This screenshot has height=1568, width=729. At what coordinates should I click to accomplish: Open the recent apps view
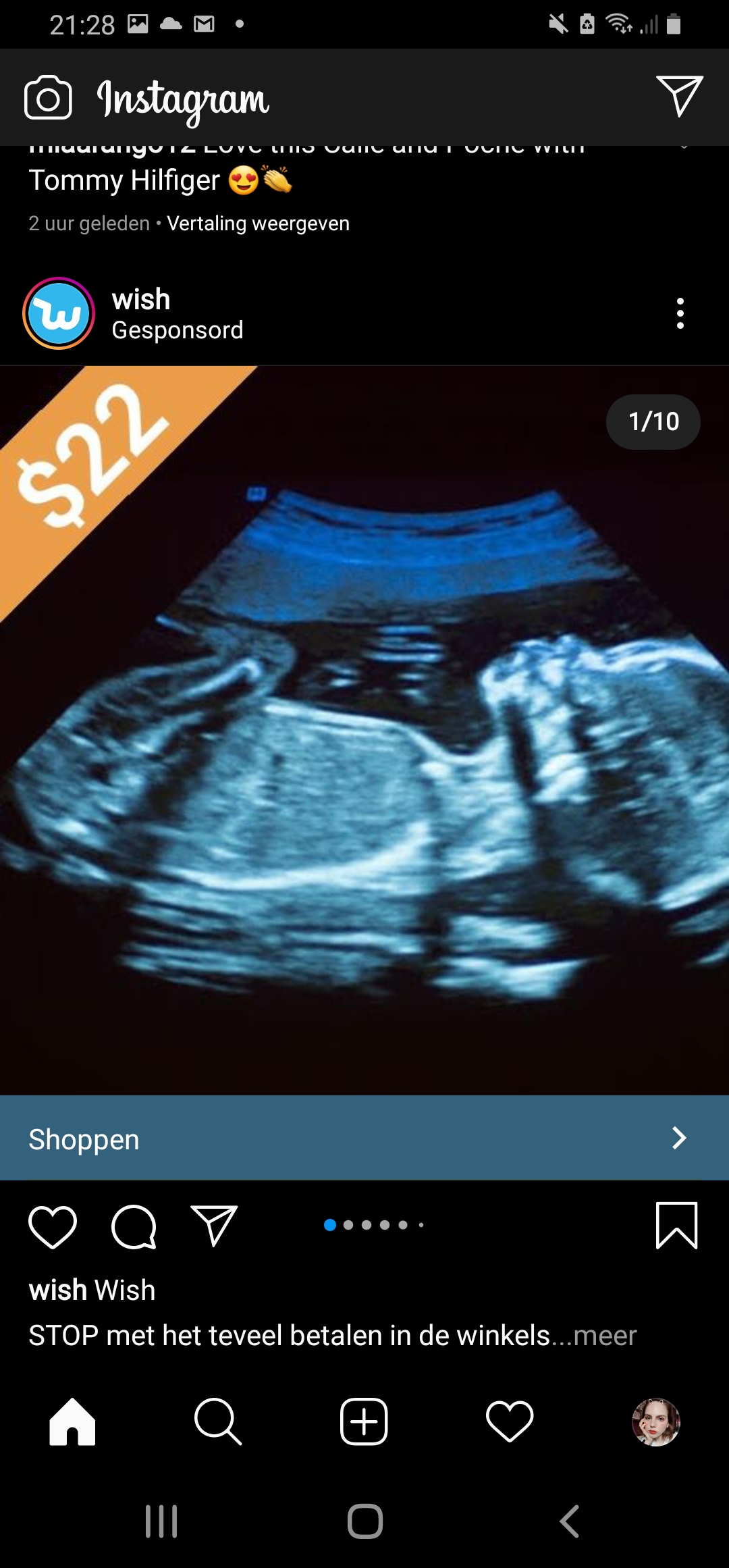(x=161, y=1521)
